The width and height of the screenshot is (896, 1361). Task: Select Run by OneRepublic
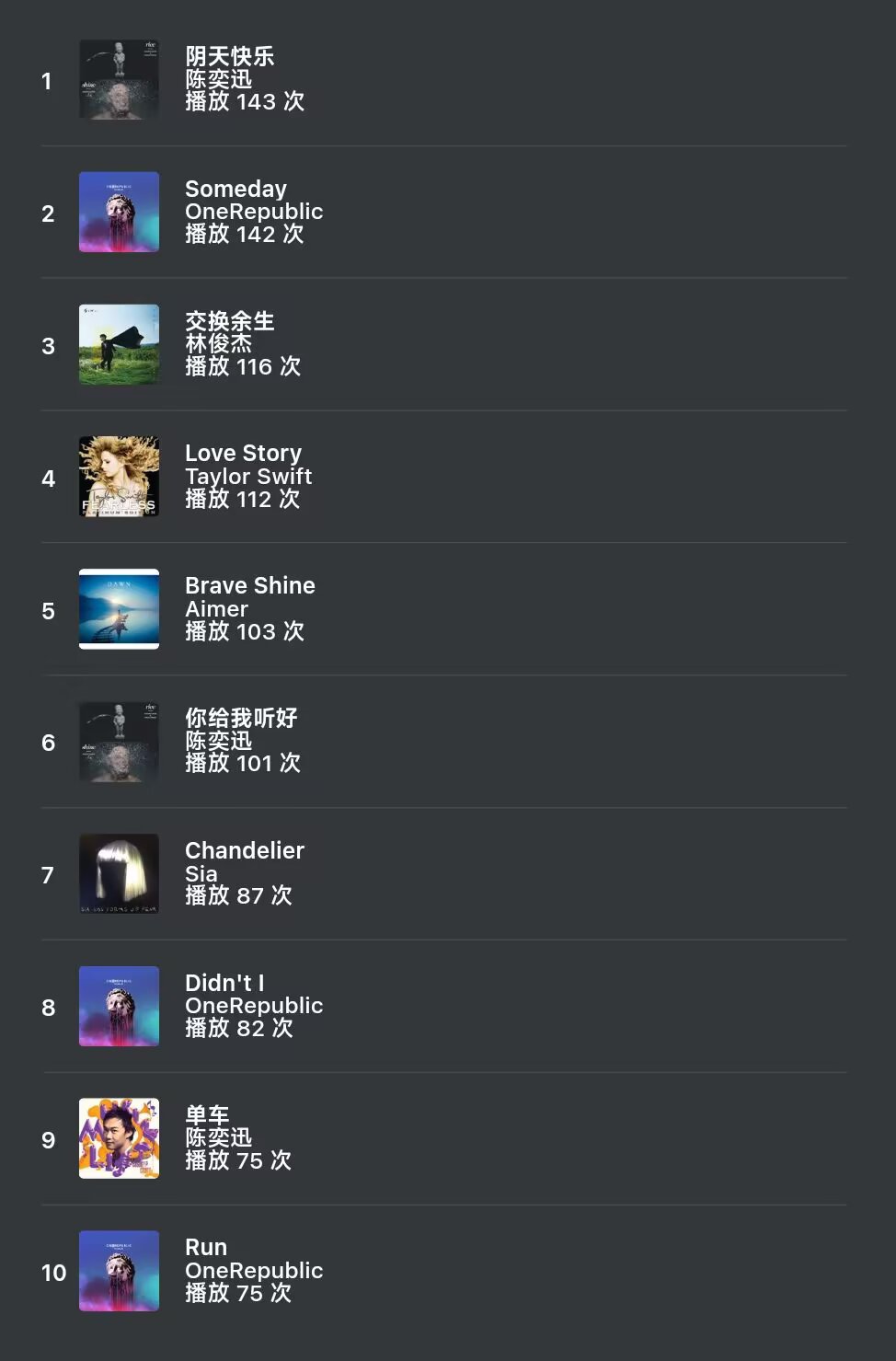206,1248
